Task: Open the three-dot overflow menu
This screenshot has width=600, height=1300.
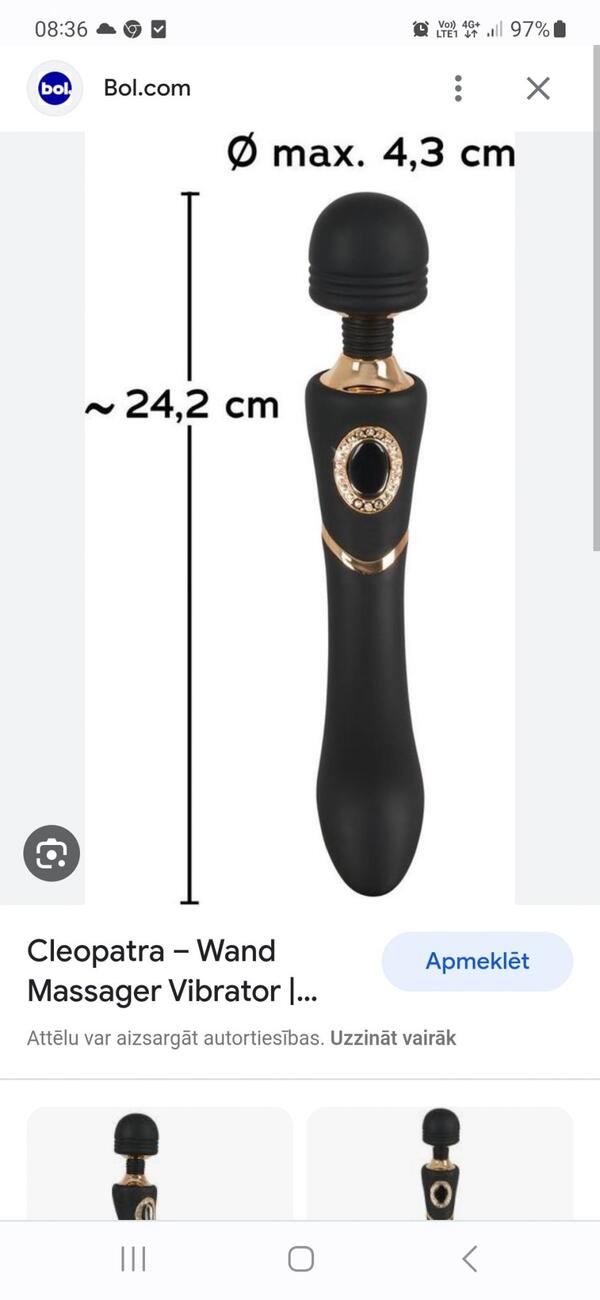Action: (458, 88)
